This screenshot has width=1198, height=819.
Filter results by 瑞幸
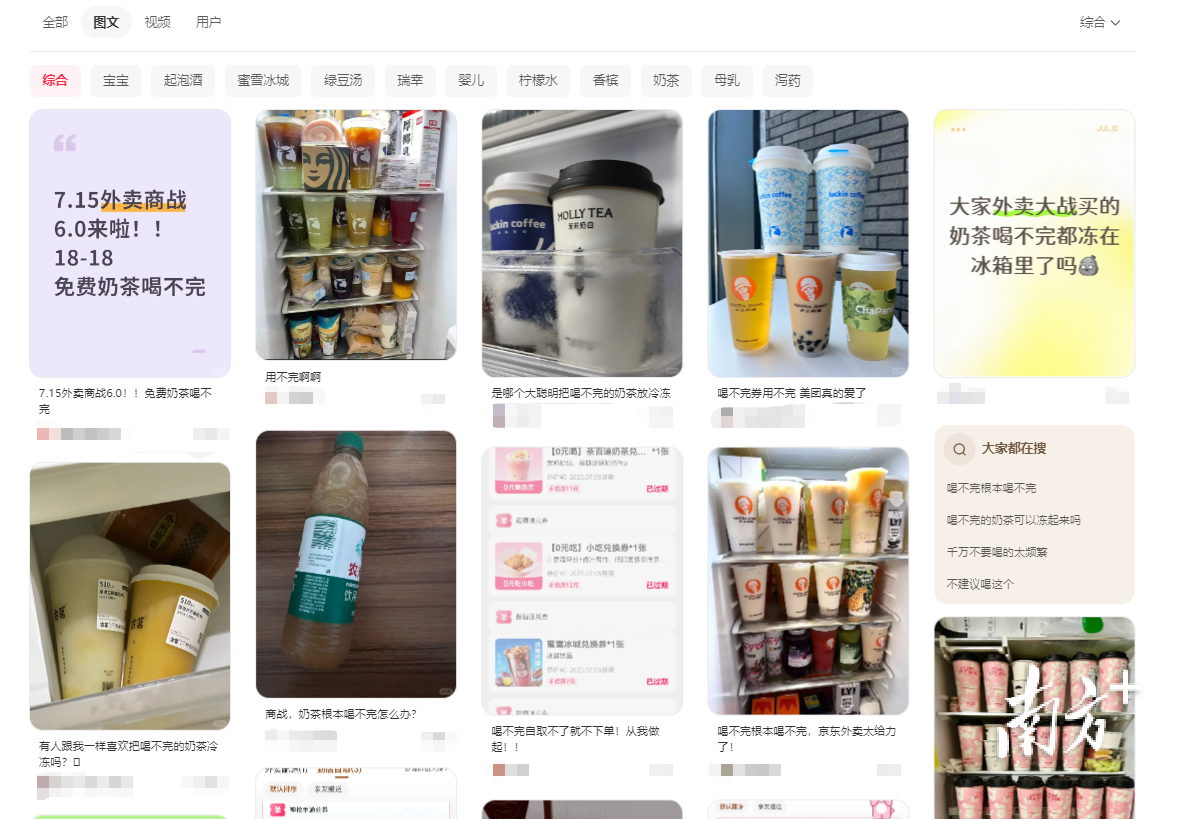(x=410, y=80)
